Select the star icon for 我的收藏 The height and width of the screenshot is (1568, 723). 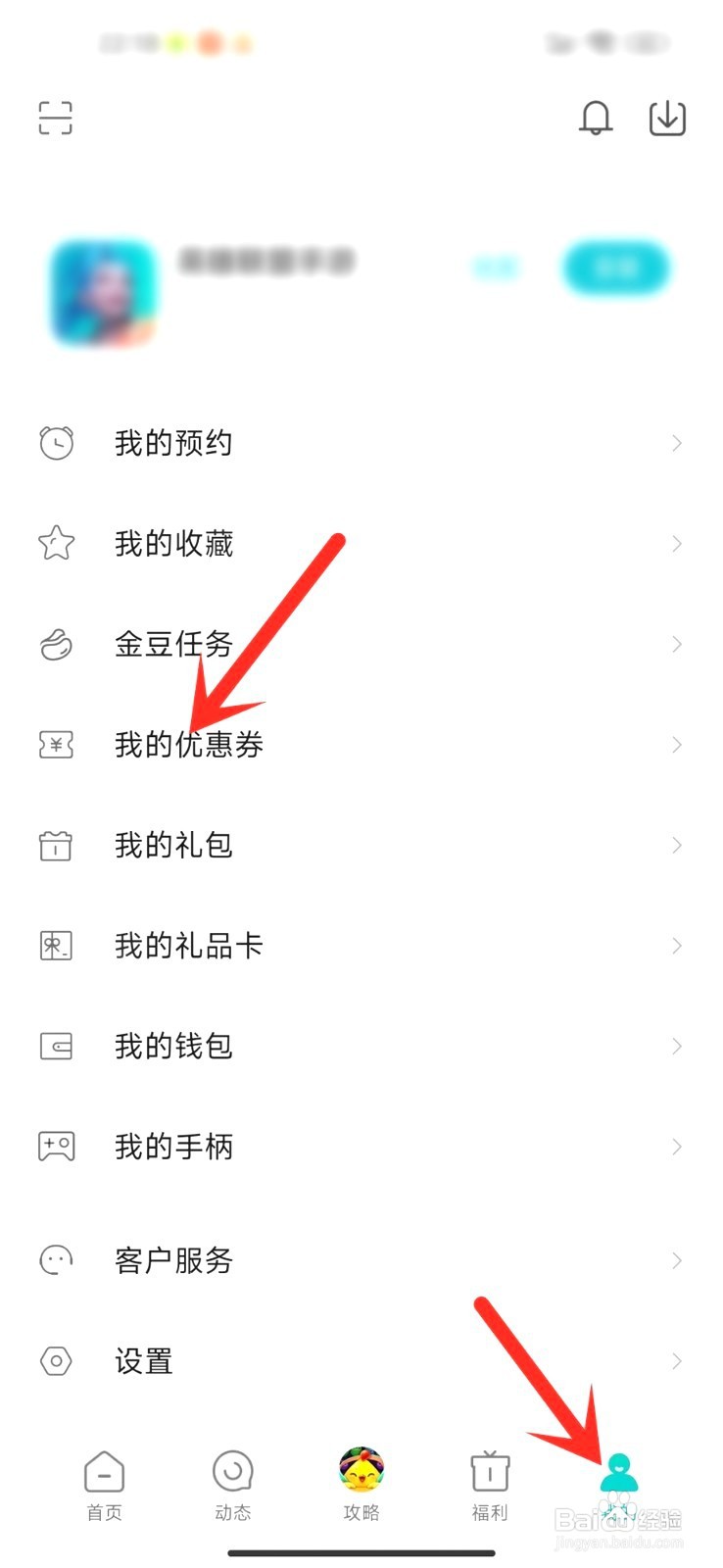click(x=56, y=544)
